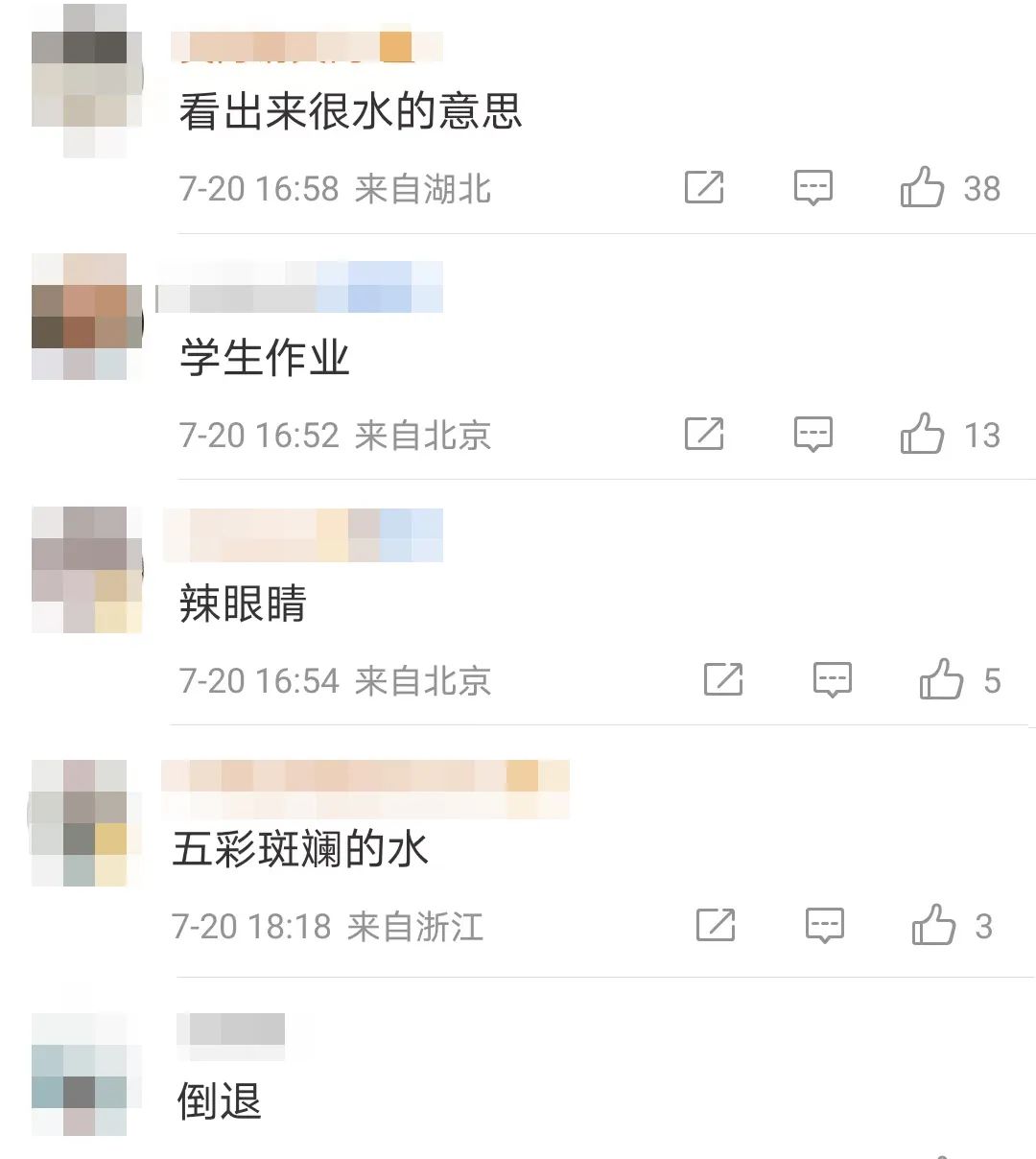Like the comment 辣眼睛
Screen dimensions: 1036x1159
click(941, 679)
